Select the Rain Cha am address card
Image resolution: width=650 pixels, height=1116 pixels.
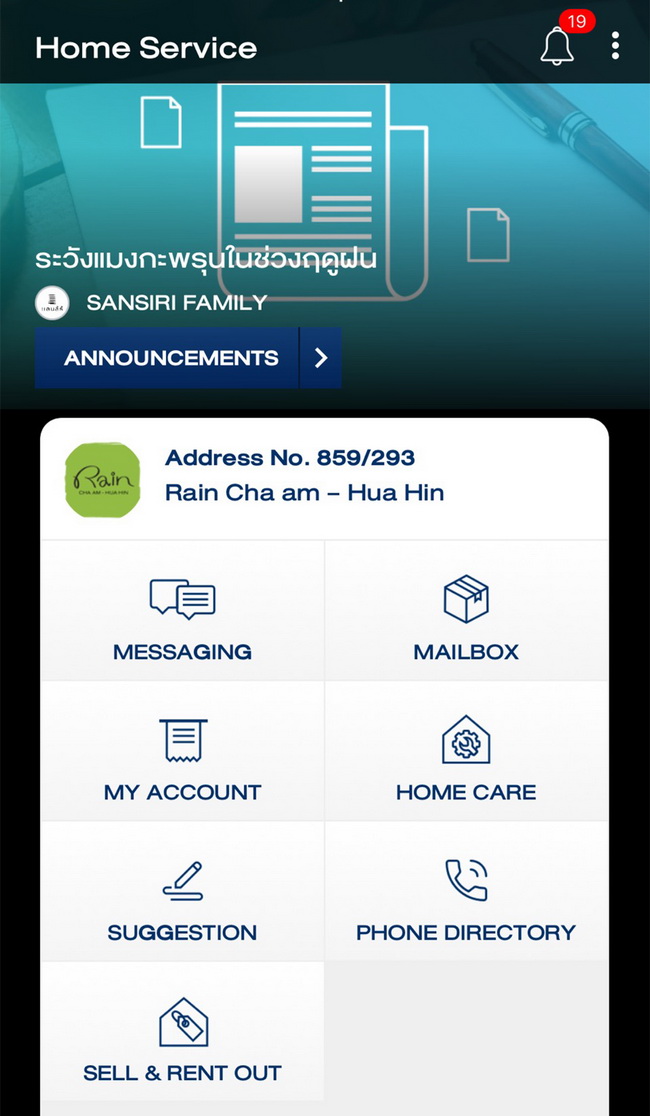point(324,478)
